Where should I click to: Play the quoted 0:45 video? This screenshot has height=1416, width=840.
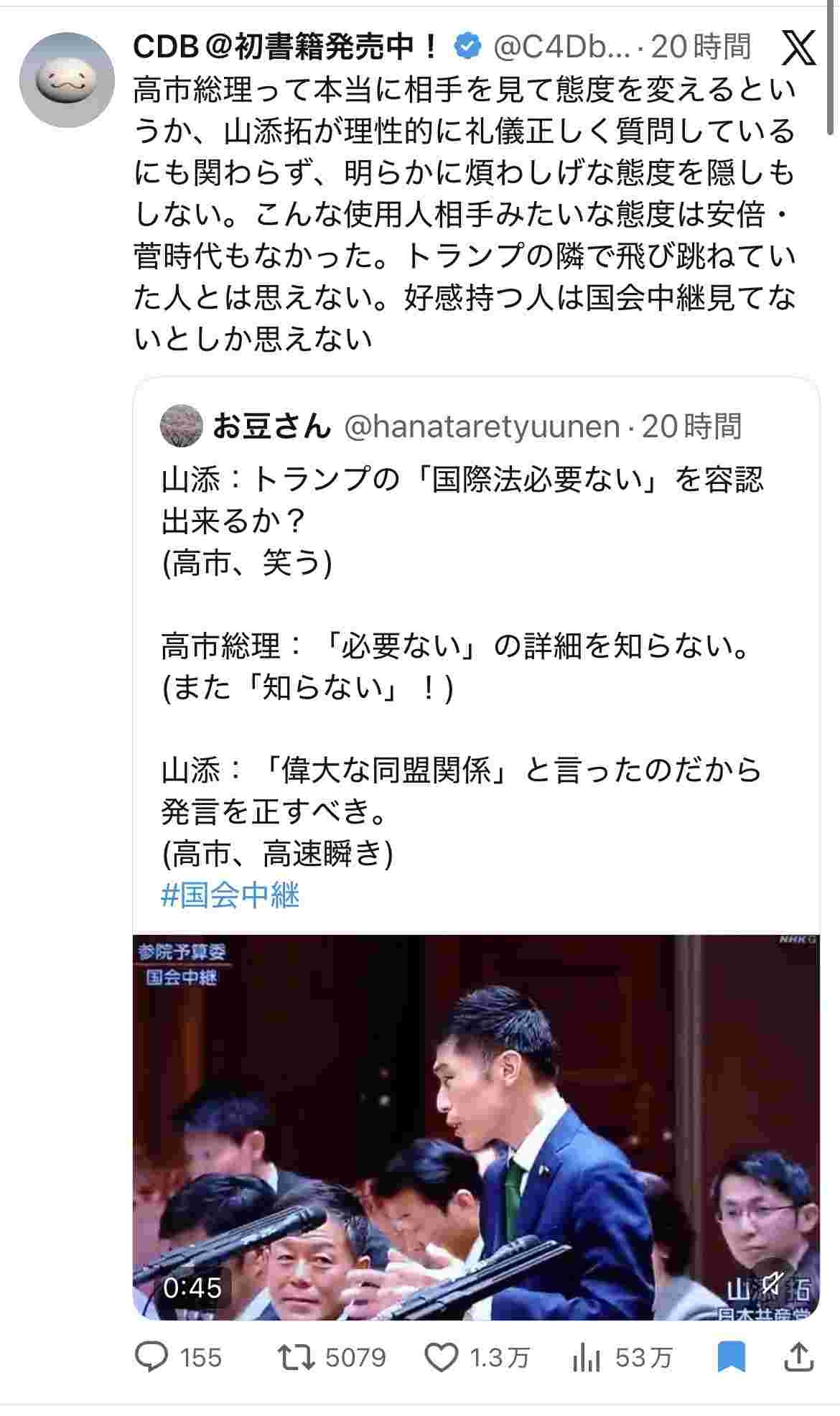pos(475,1127)
